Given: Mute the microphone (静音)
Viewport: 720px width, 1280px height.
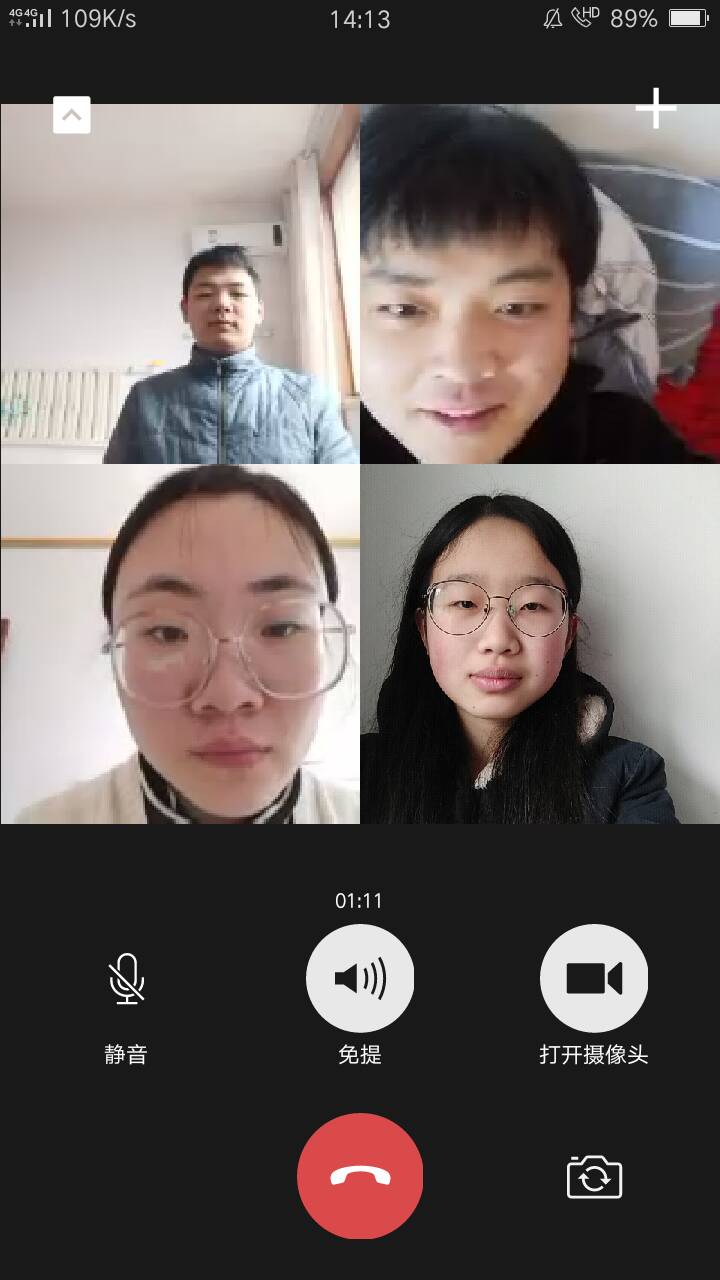Looking at the screenshot, I should click(x=126, y=978).
